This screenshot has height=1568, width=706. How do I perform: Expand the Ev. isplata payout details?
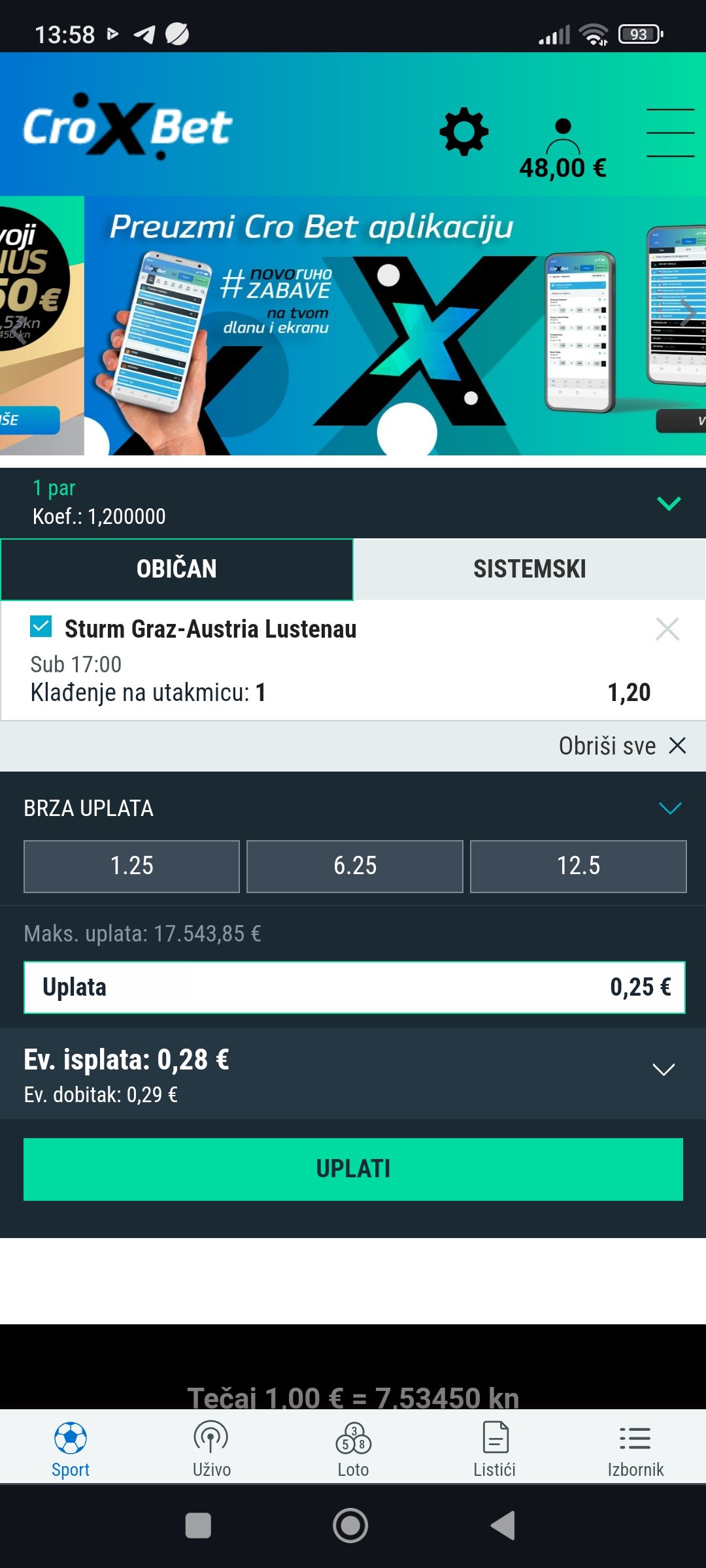664,1070
